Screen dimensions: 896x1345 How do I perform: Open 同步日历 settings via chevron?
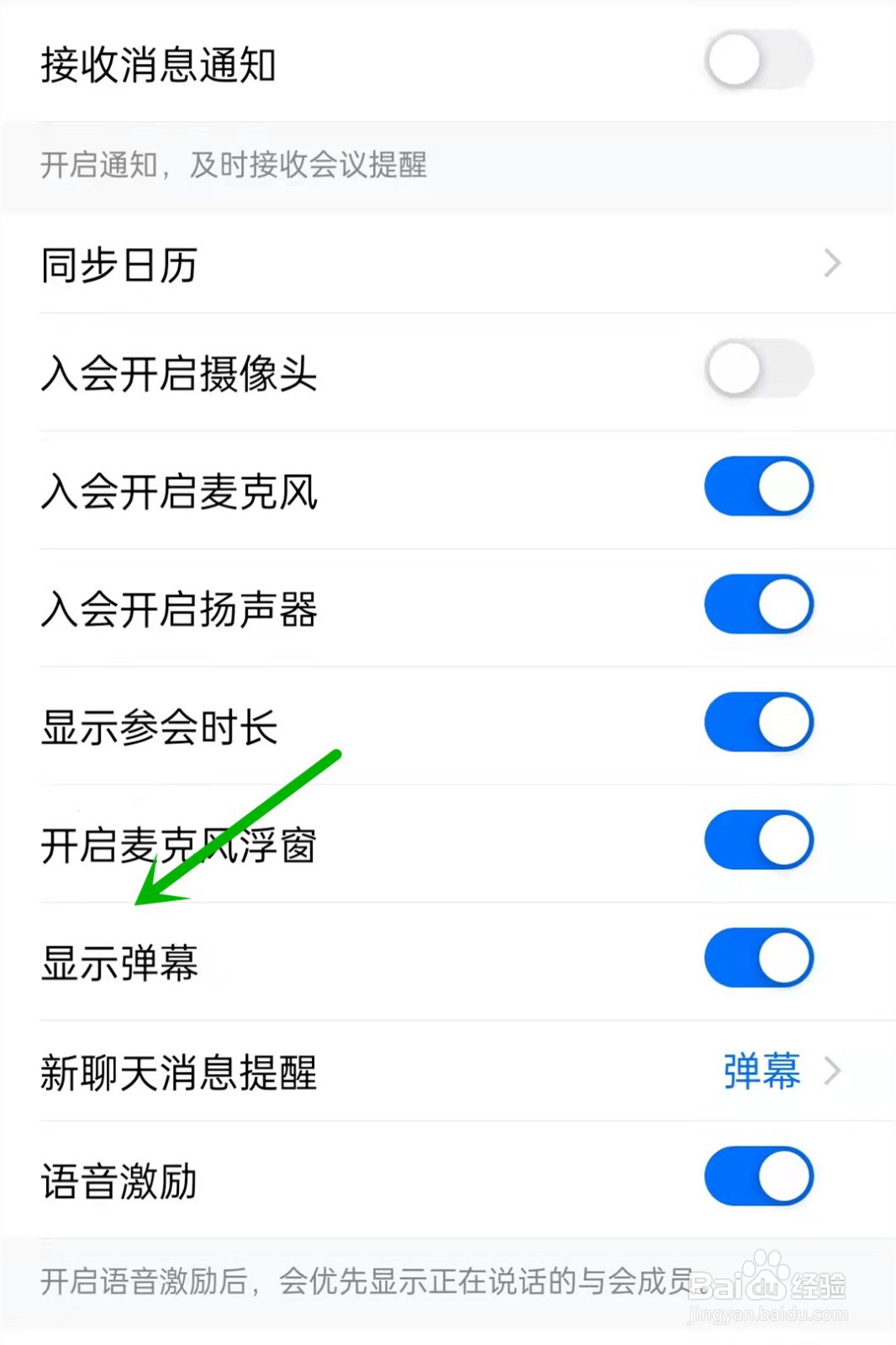pos(831,264)
